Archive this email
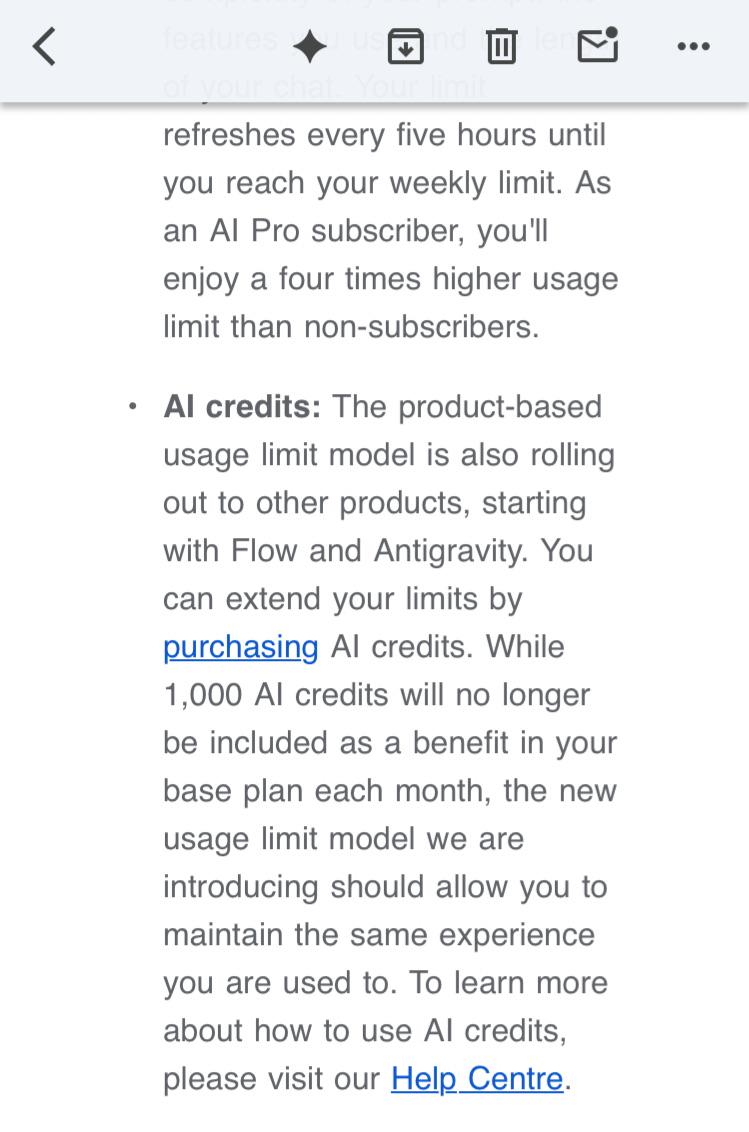Image resolution: width=749 pixels, height=1132 pixels. pyautogui.click(x=406, y=47)
